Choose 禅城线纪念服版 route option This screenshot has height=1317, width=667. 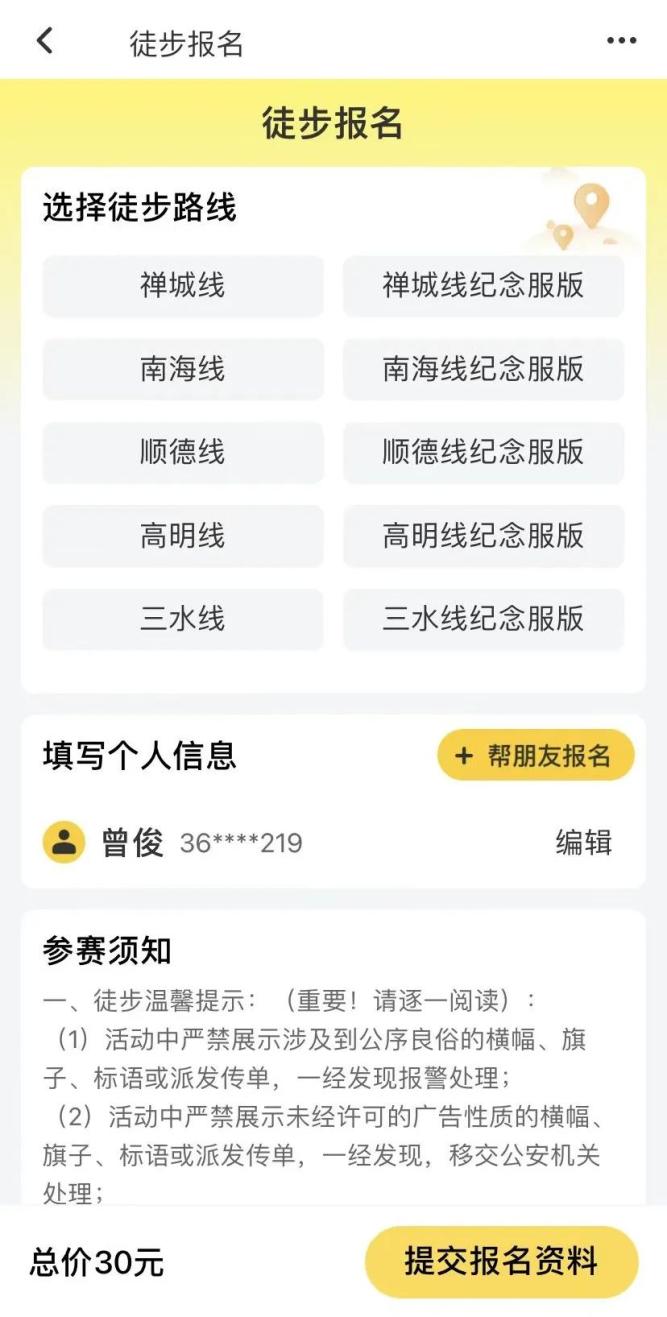[483, 286]
